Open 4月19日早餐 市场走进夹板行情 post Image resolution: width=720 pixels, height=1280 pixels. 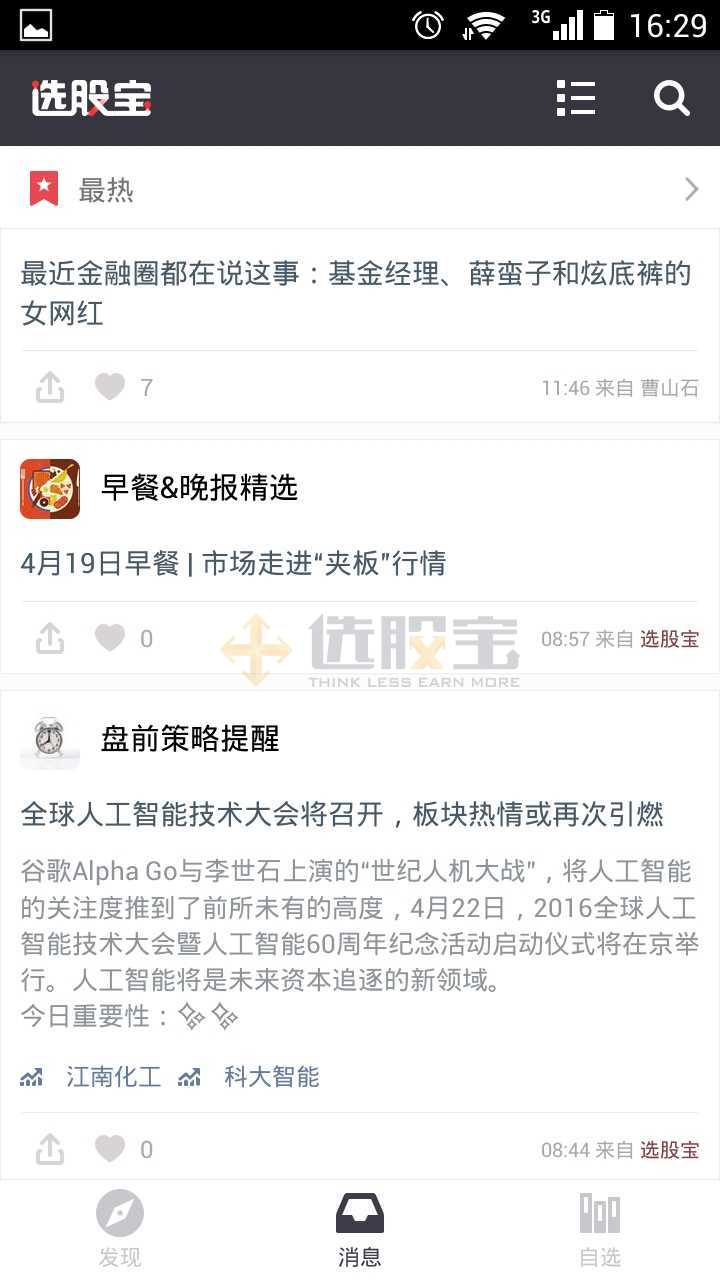click(x=233, y=563)
